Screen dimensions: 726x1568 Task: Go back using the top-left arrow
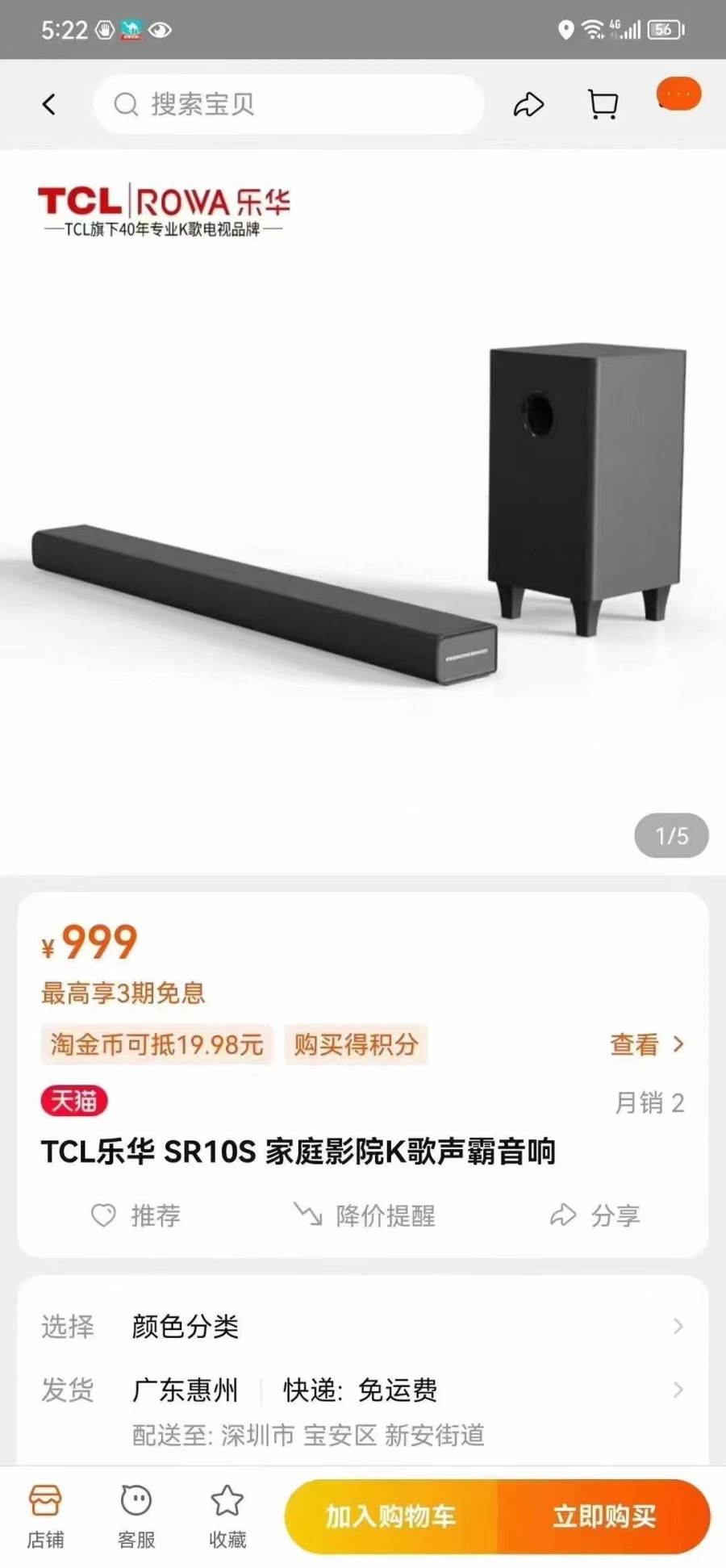tap(49, 104)
